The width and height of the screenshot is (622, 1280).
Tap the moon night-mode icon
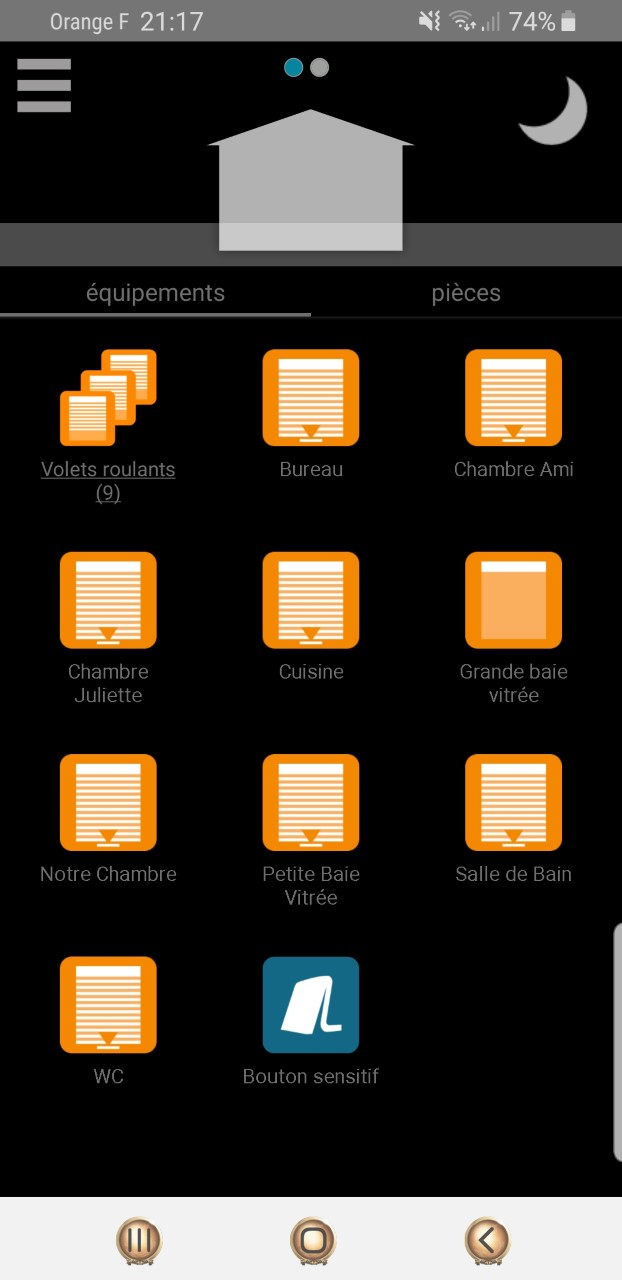[x=553, y=111]
